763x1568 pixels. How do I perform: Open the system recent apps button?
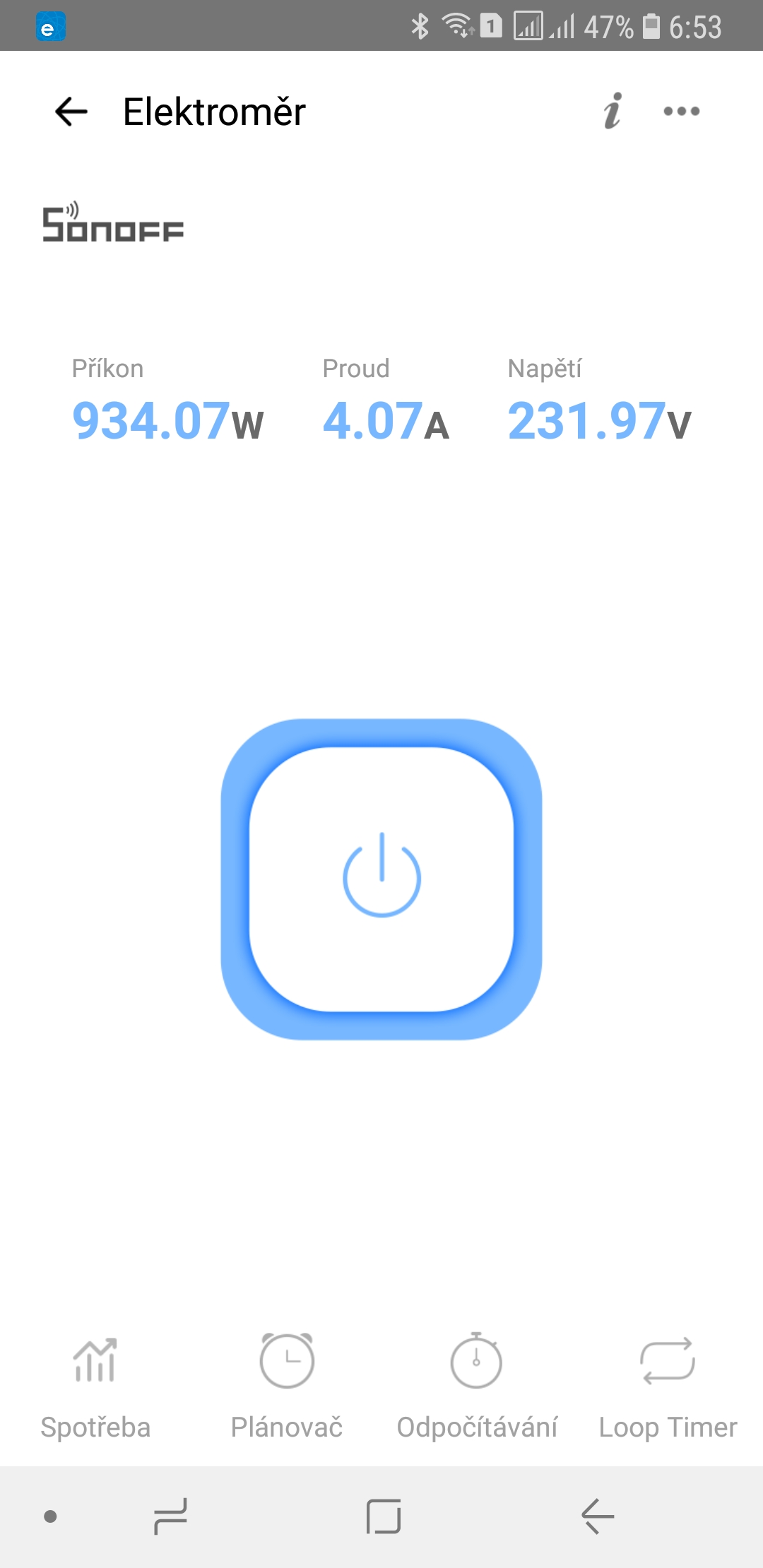(x=170, y=1516)
